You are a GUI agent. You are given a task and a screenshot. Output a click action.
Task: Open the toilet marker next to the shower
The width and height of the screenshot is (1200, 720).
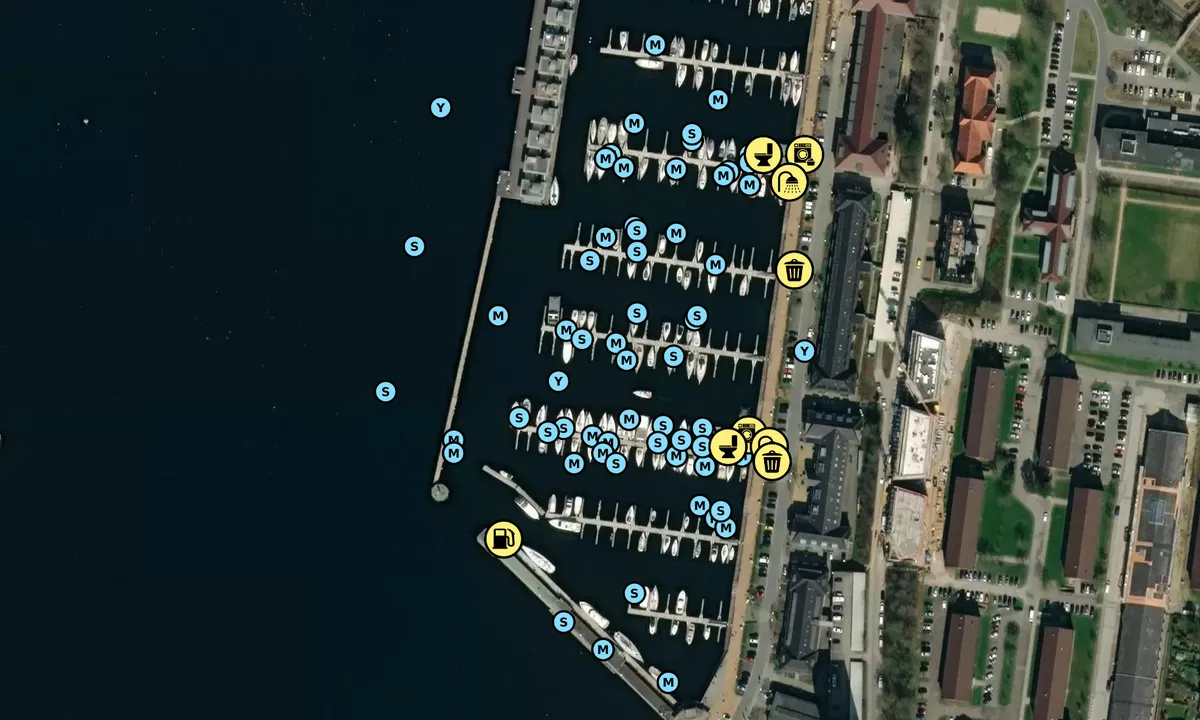763,155
